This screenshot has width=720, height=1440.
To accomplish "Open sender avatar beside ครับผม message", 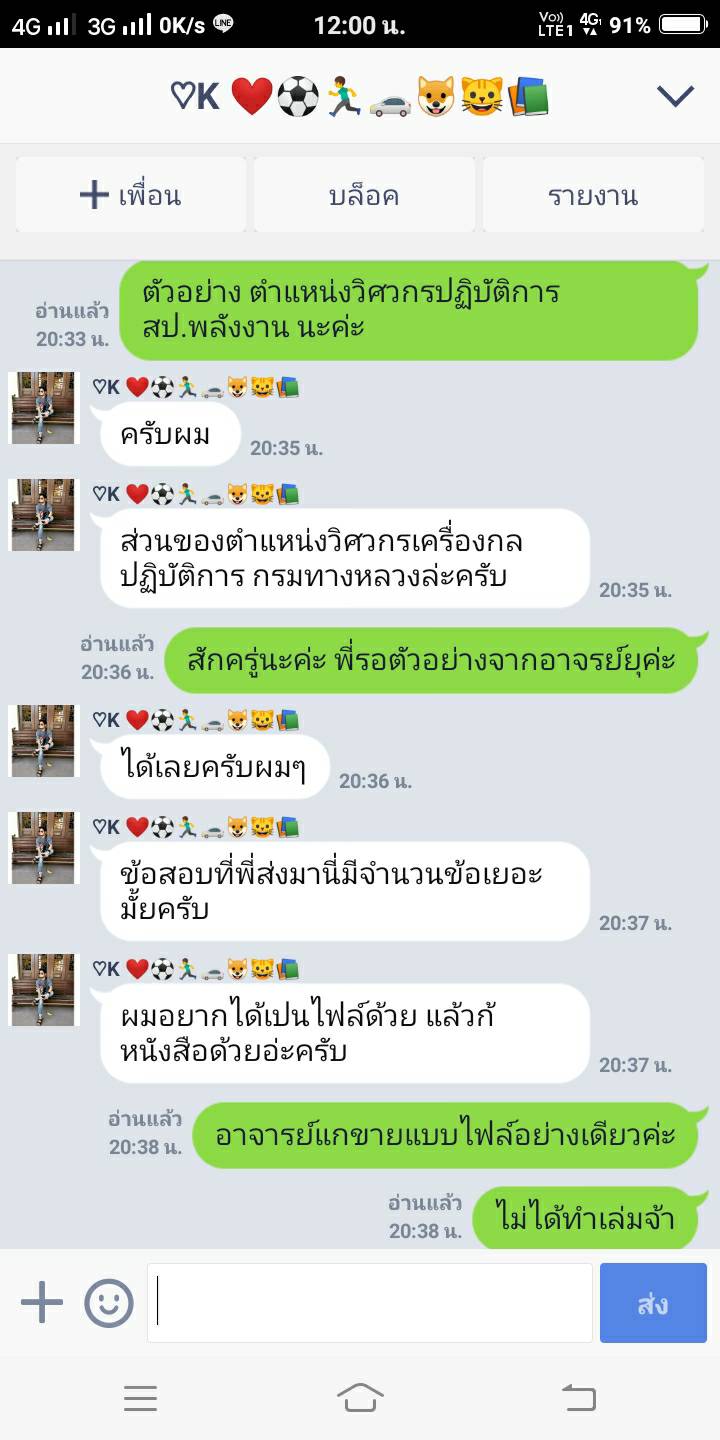I will click(43, 408).
